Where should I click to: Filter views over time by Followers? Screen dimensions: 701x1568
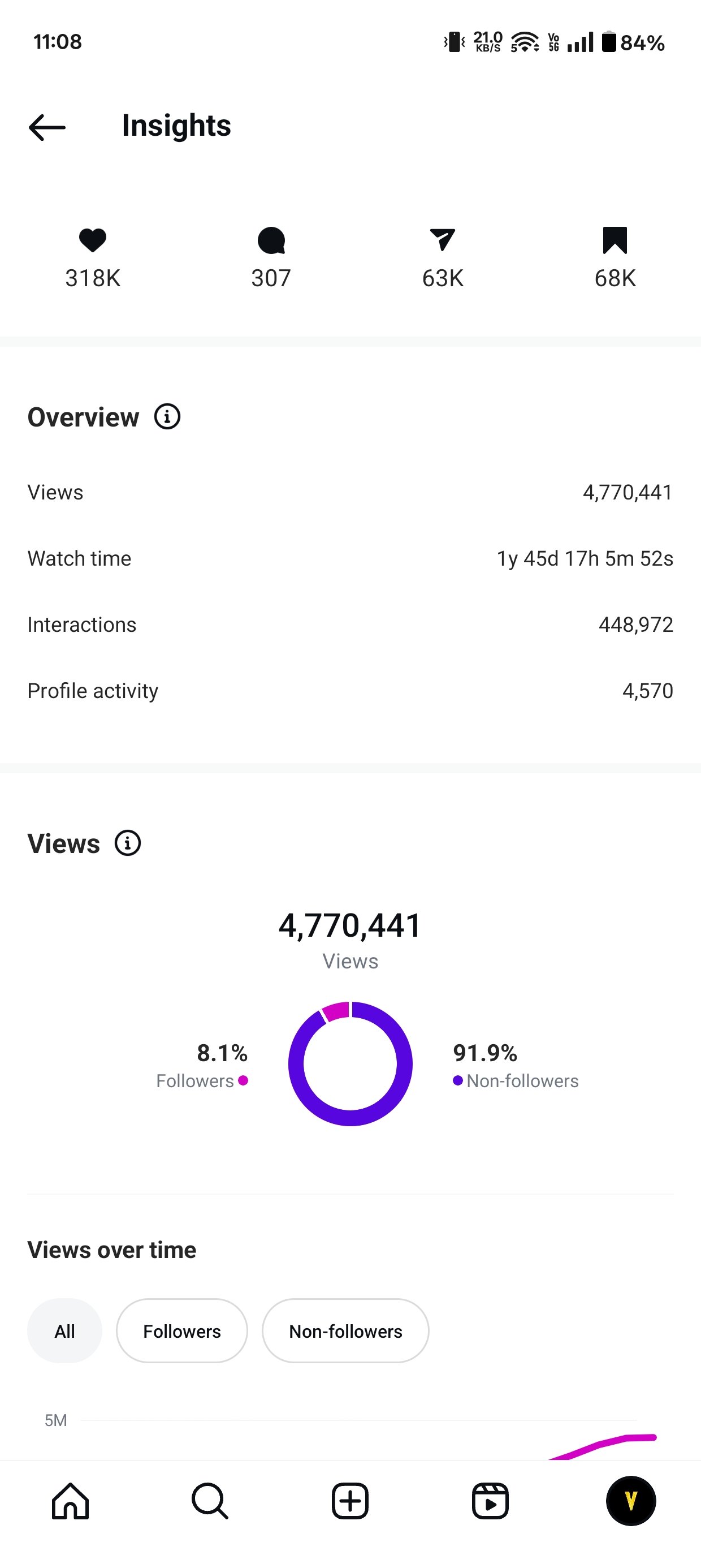[x=182, y=1330]
